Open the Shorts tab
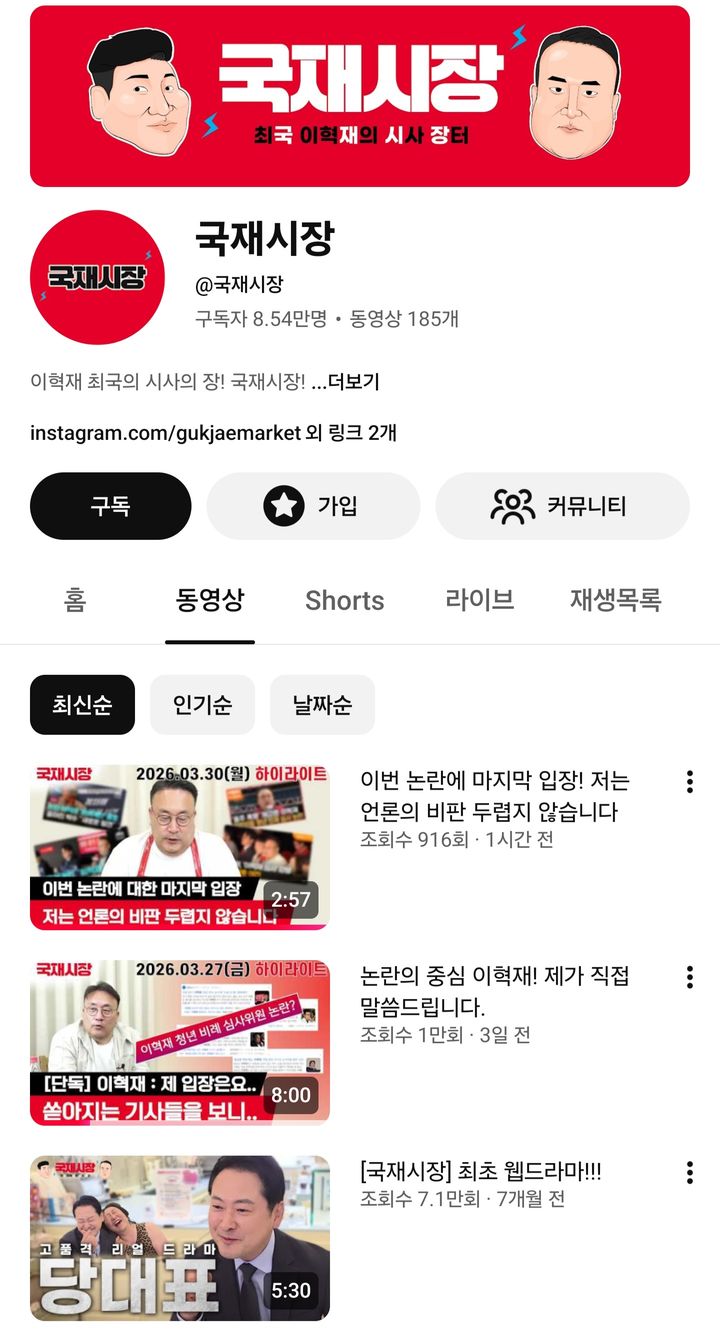The image size is (720, 1333). pyautogui.click(x=344, y=600)
